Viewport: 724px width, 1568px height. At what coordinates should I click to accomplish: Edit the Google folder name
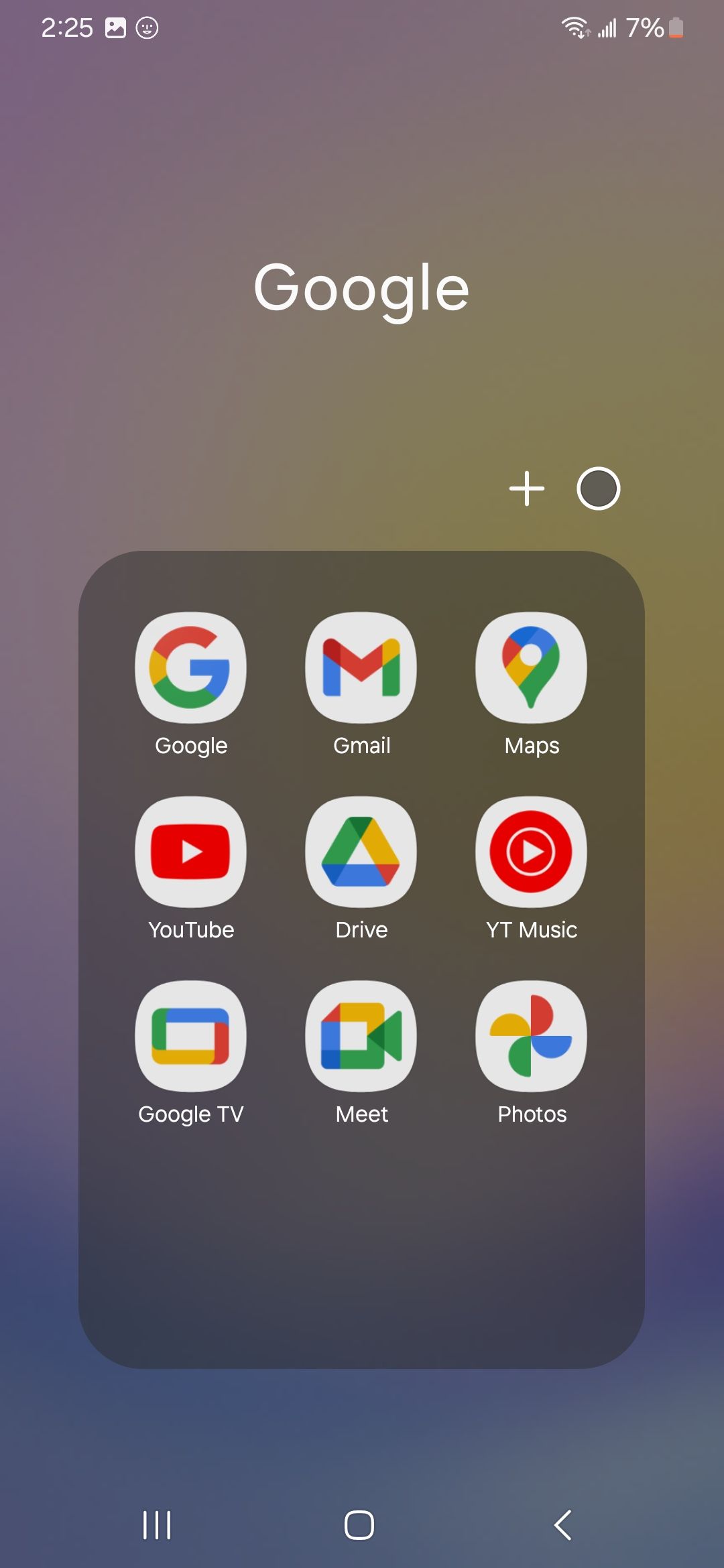point(361,288)
